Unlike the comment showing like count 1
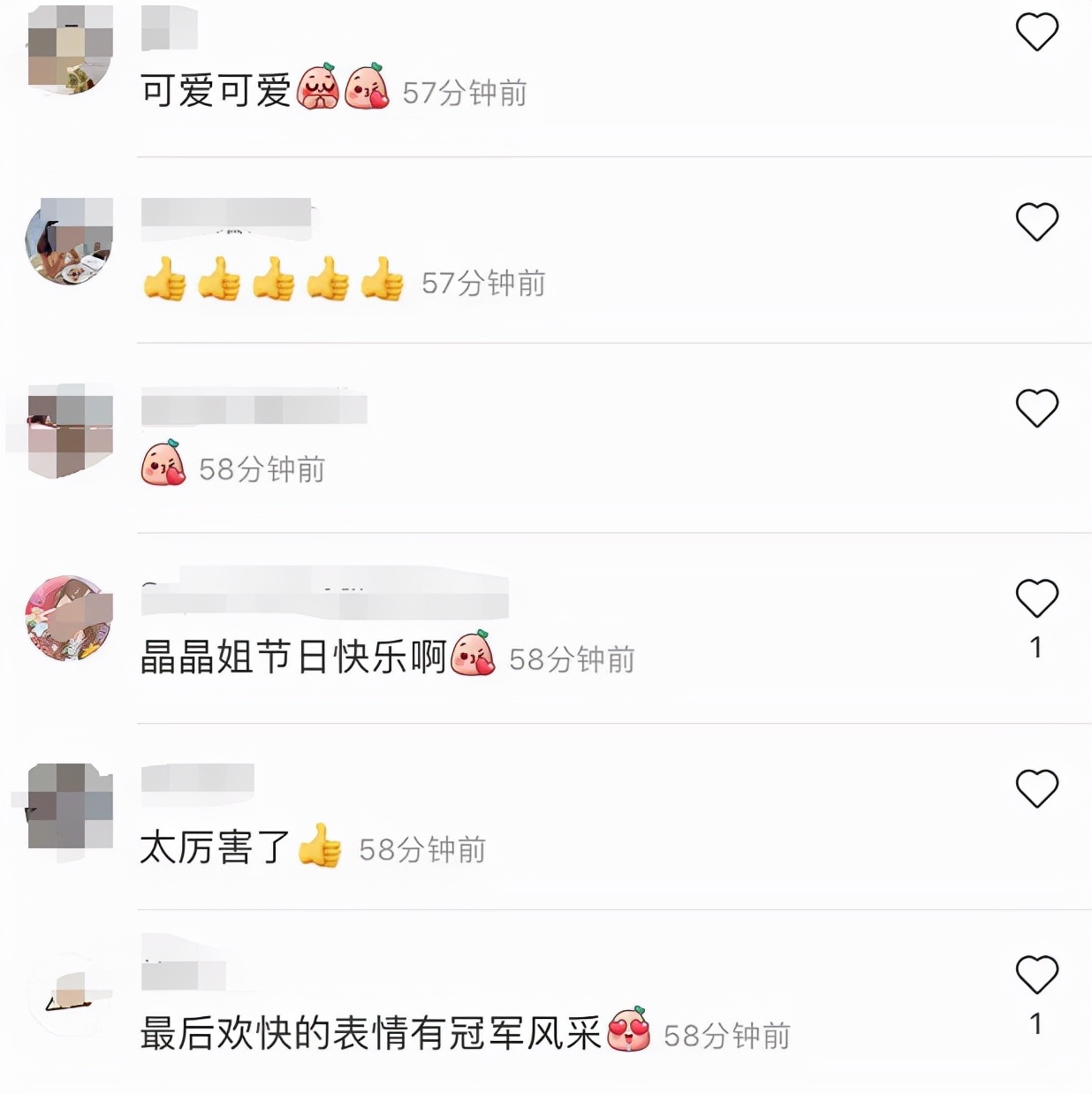The width and height of the screenshot is (1092, 1094). 1037,597
